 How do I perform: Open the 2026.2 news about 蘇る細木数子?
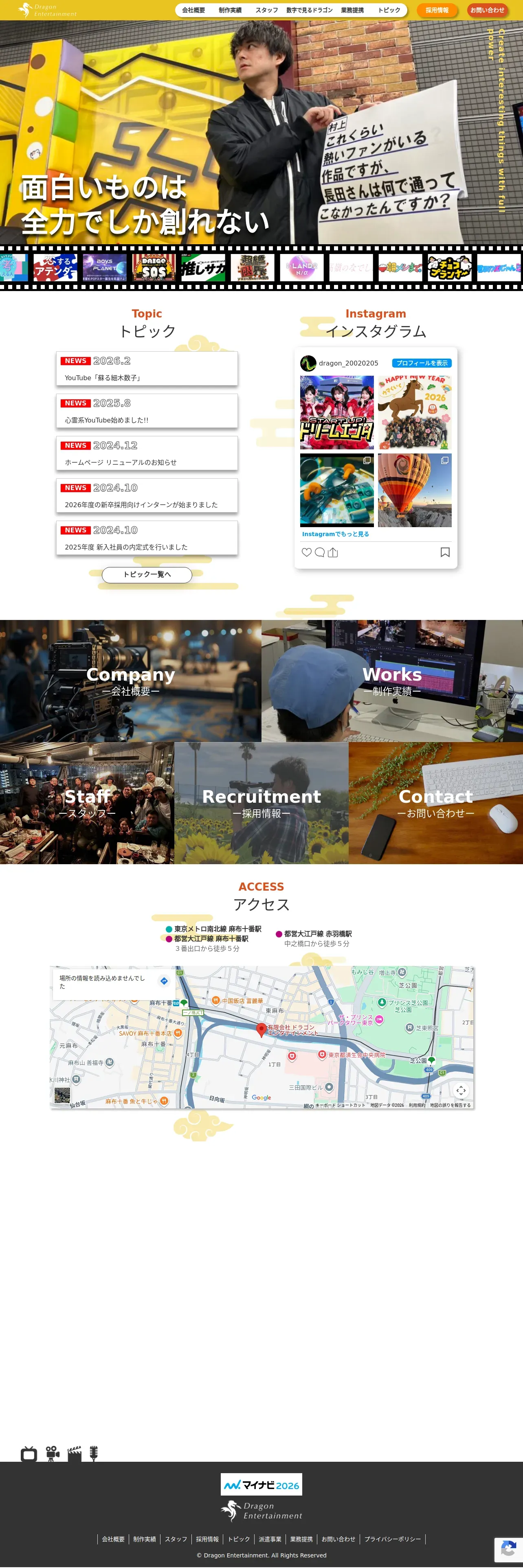pos(147,369)
